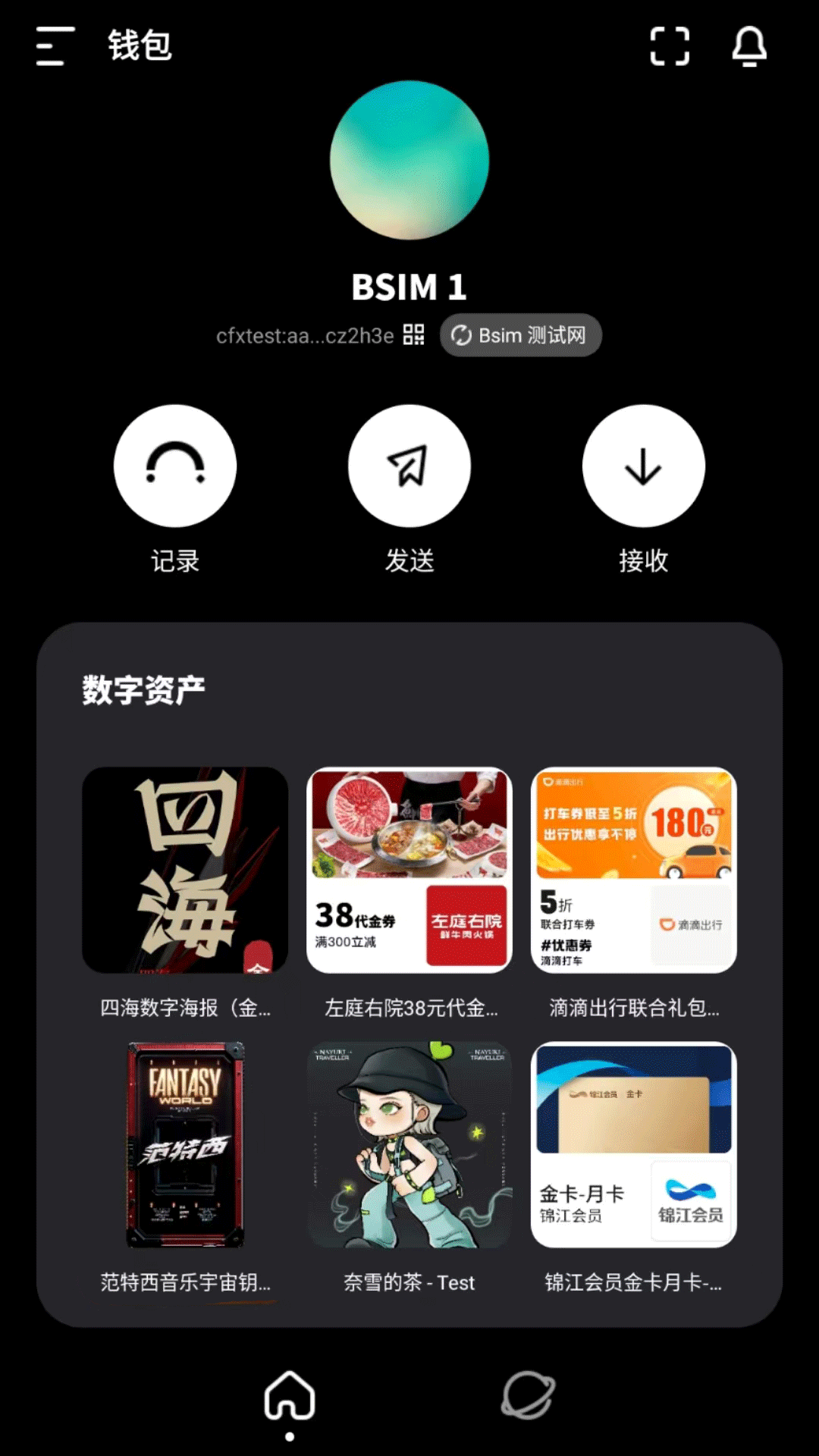Click the BSIM 1 wallet name
This screenshot has width=819, height=1456.
pos(409,287)
